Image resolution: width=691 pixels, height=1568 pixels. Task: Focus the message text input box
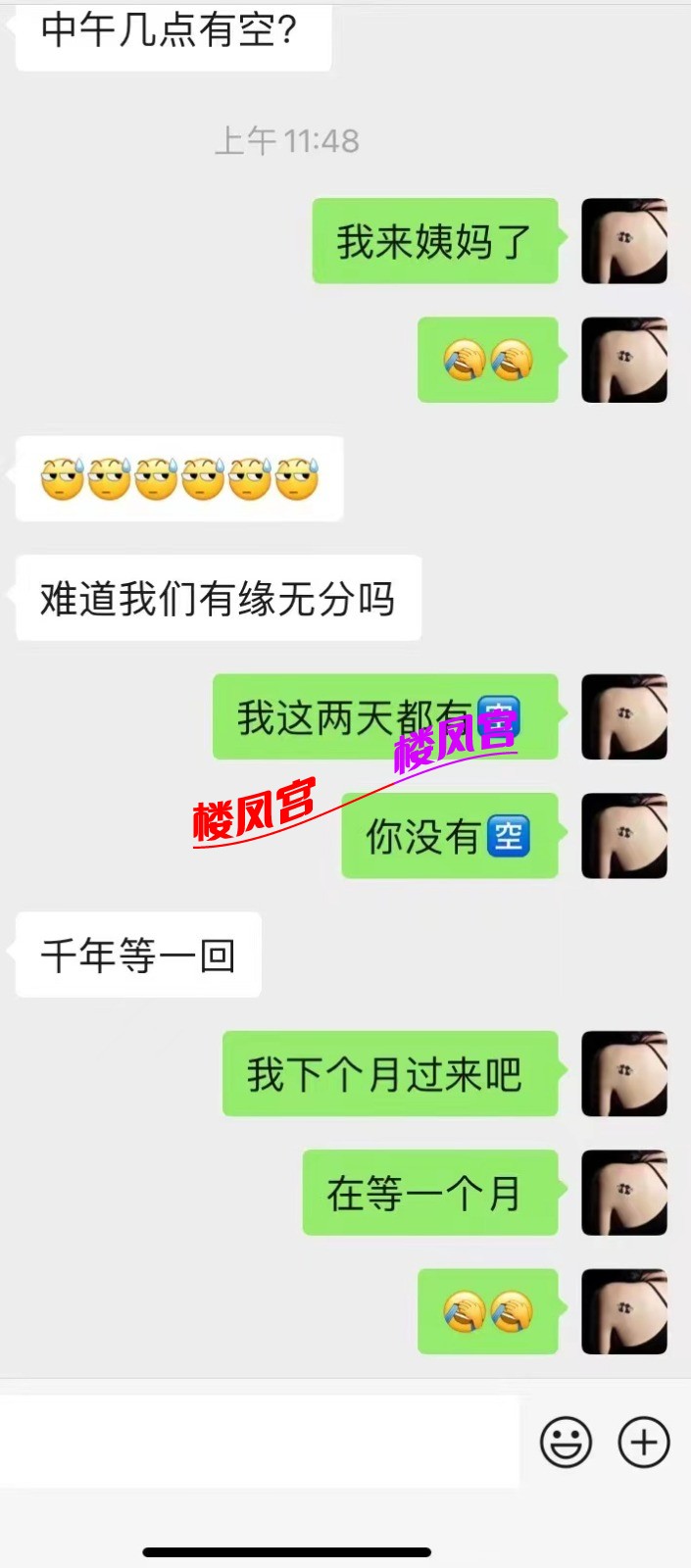pyautogui.click(x=260, y=1443)
